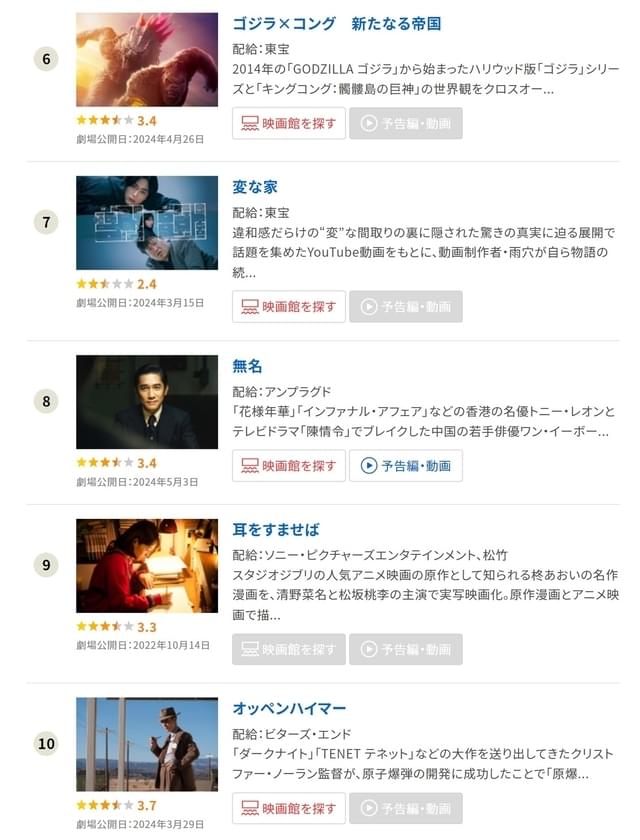Viewport: 640px width, 840px height.
Task: Tap the 無名 poster thumbnail
Action: [147, 402]
